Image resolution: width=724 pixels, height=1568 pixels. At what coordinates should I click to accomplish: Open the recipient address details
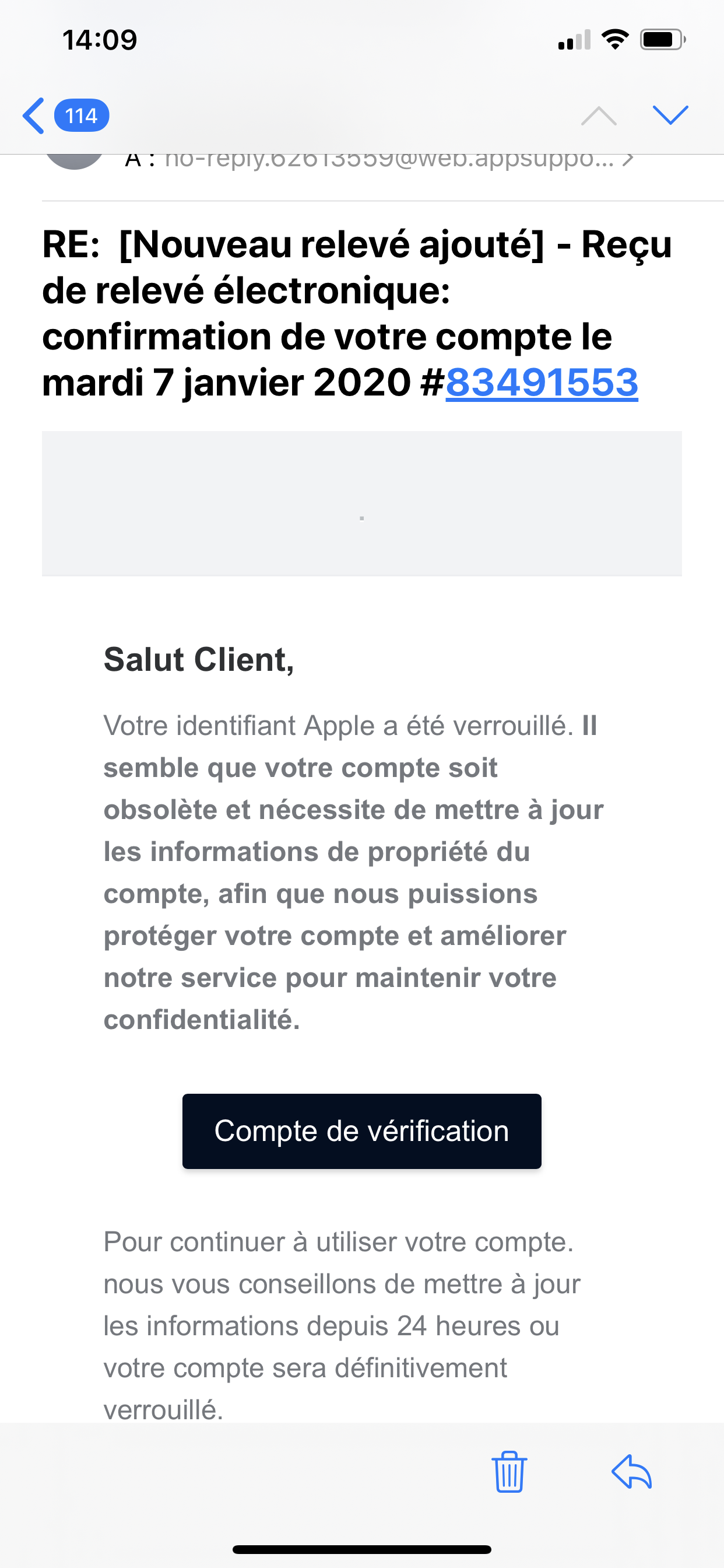tap(389, 160)
